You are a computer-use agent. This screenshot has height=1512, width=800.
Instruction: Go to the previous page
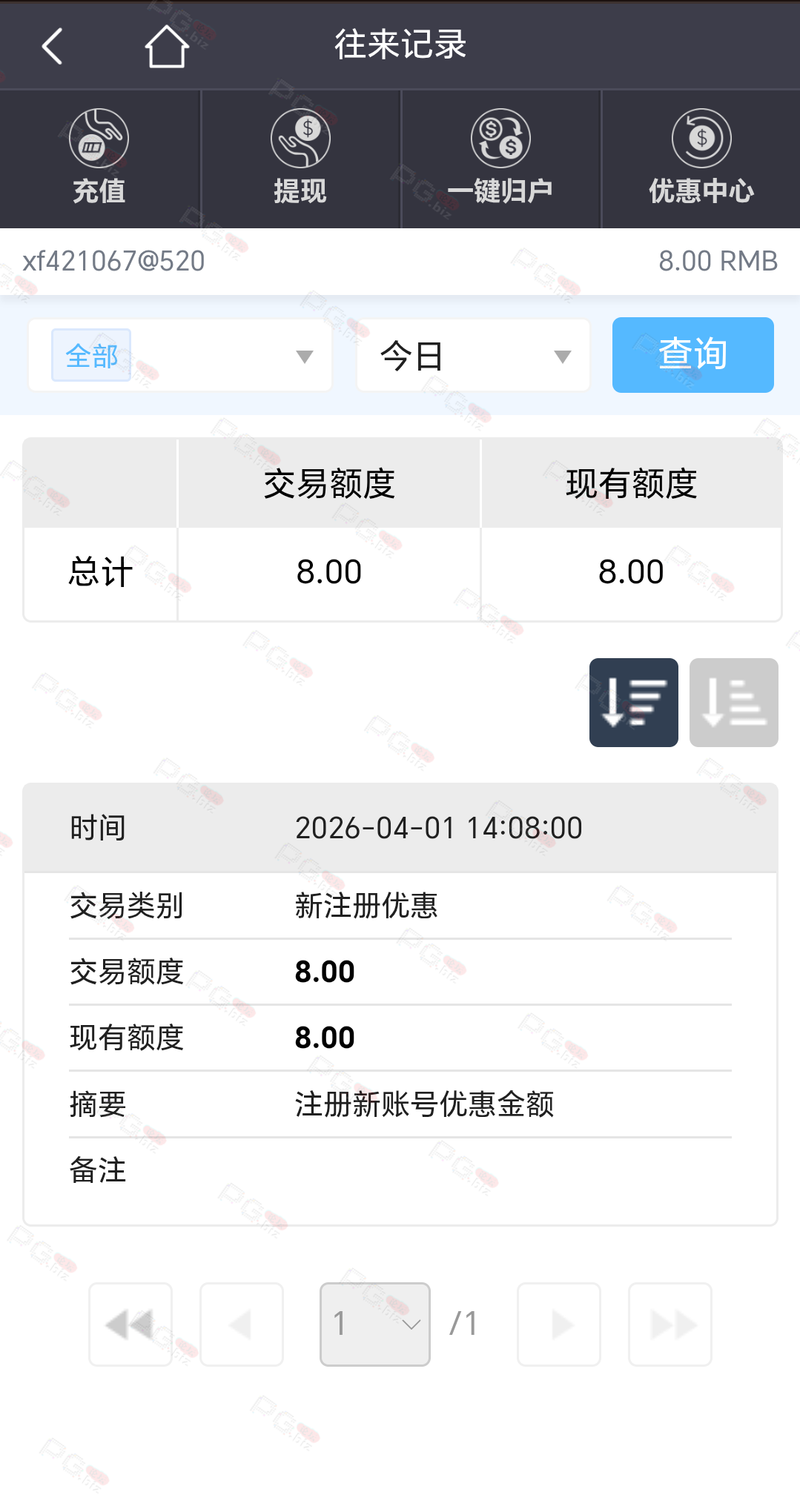[x=242, y=1324]
